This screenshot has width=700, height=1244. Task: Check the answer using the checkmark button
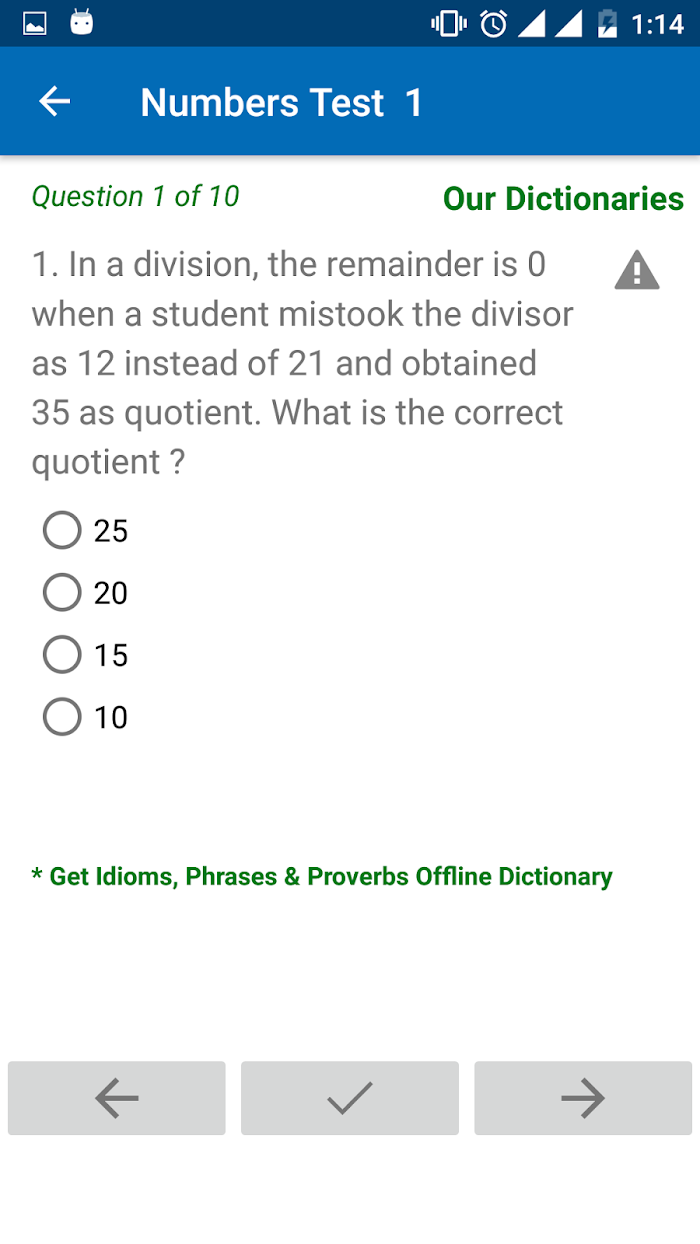tap(350, 1098)
